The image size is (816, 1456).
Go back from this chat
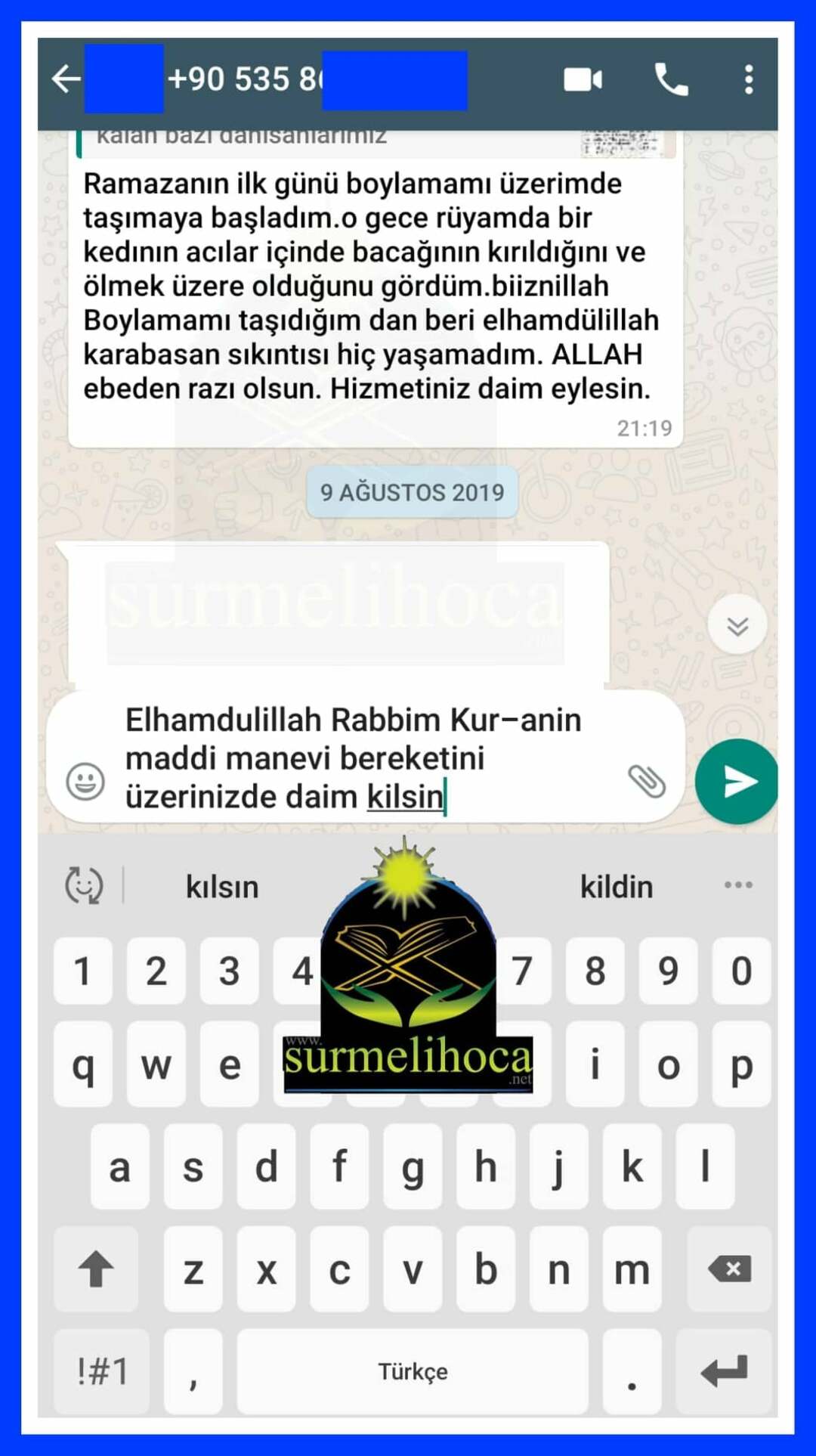(x=66, y=79)
